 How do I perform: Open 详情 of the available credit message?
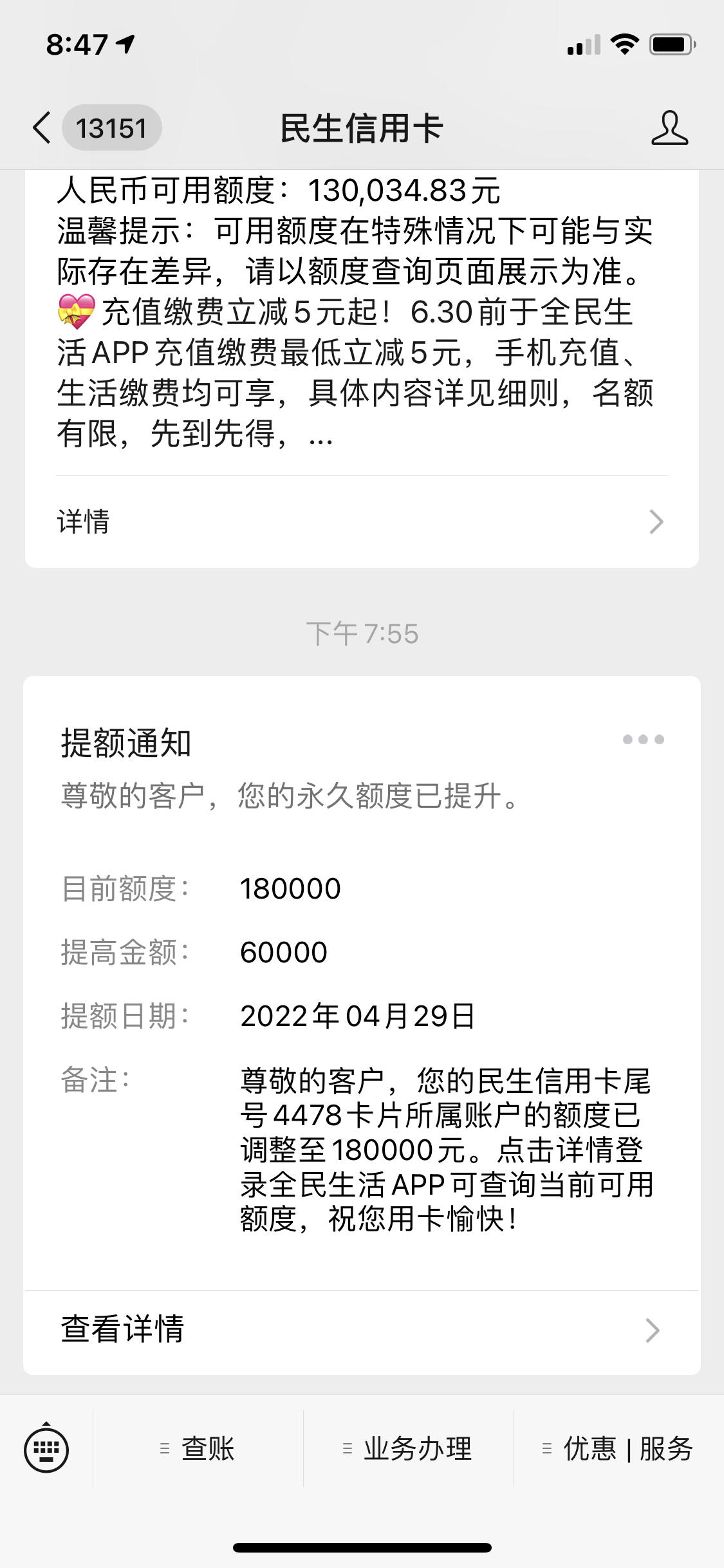(362, 521)
